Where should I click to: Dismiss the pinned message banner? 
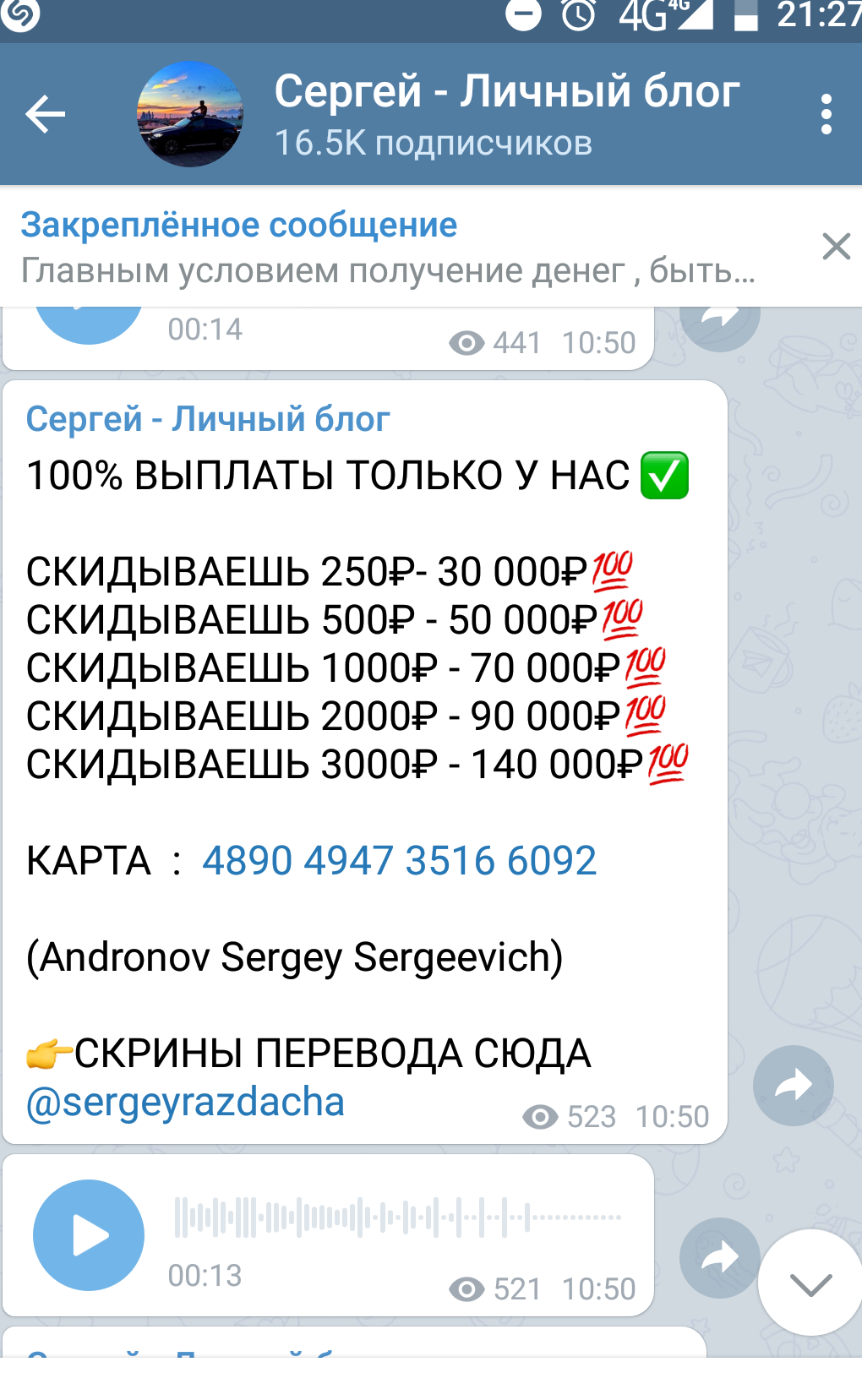click(x=836, y=247)
